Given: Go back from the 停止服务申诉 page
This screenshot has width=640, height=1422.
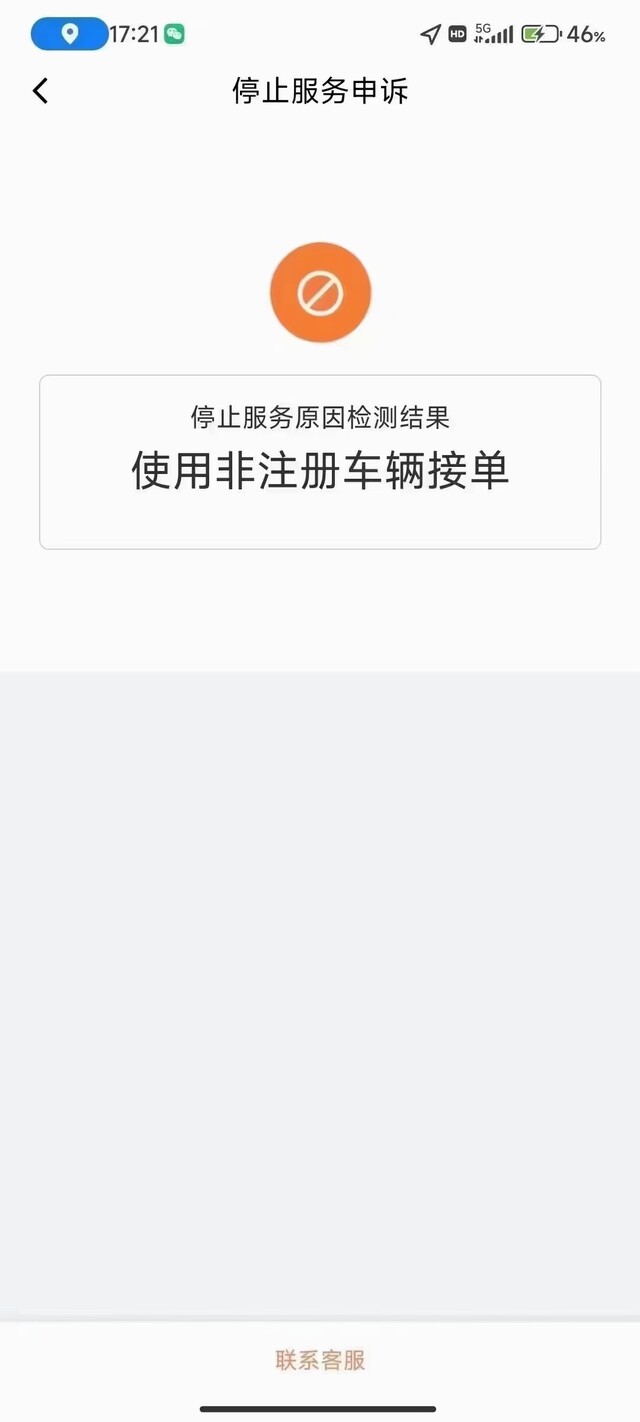Looking at the screenshot, I should pos(40,91).
